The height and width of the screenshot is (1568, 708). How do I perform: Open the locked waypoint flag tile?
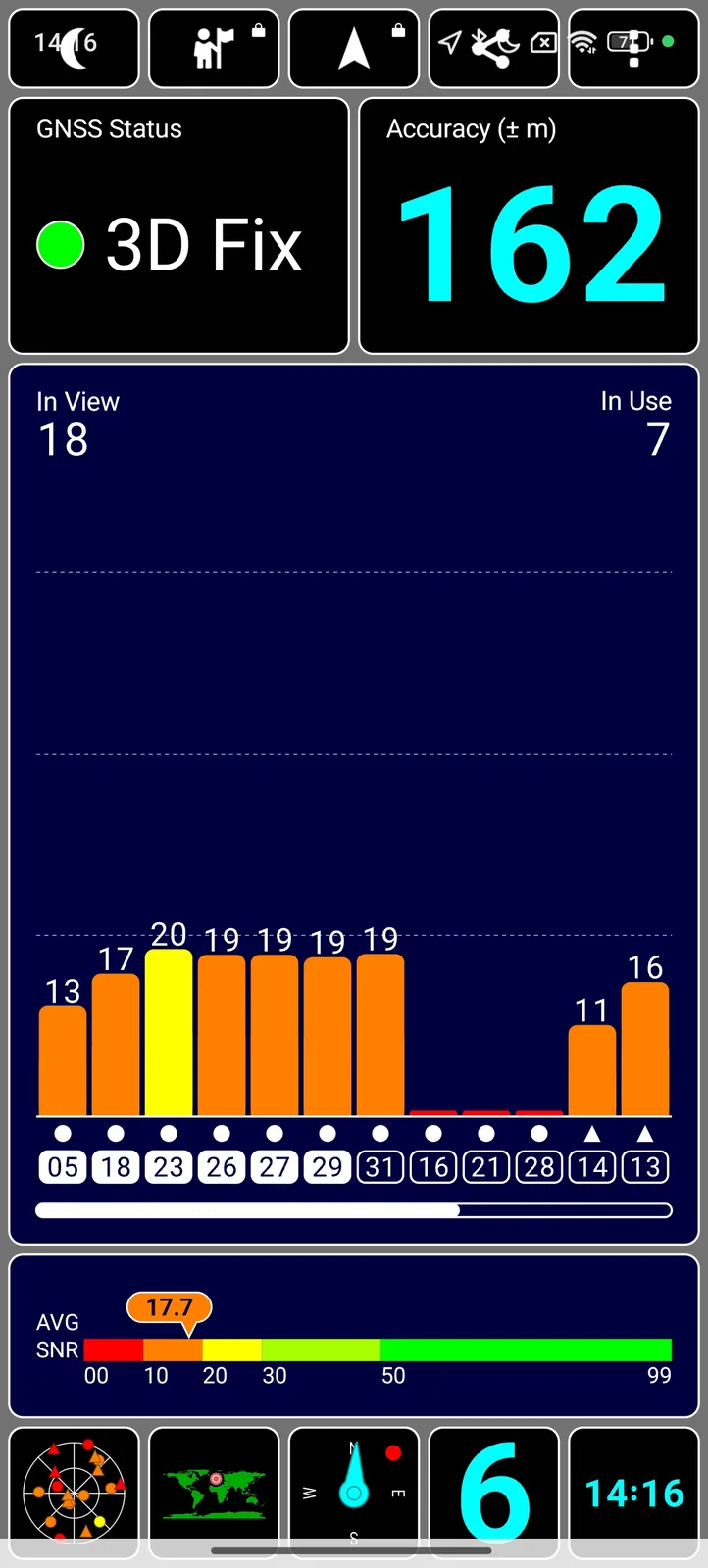point(214,48)
